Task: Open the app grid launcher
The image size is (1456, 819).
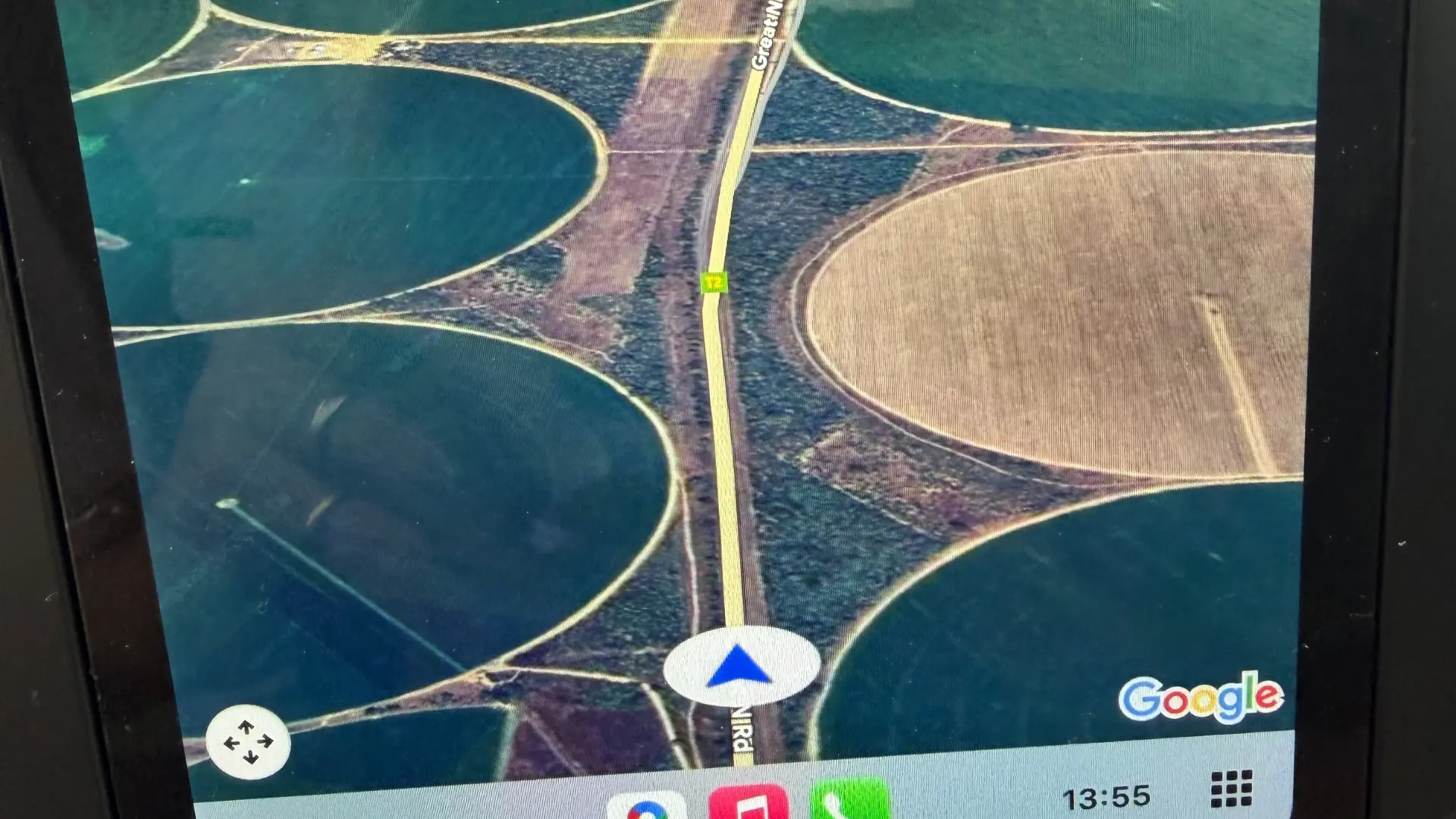Action: 1231,789
